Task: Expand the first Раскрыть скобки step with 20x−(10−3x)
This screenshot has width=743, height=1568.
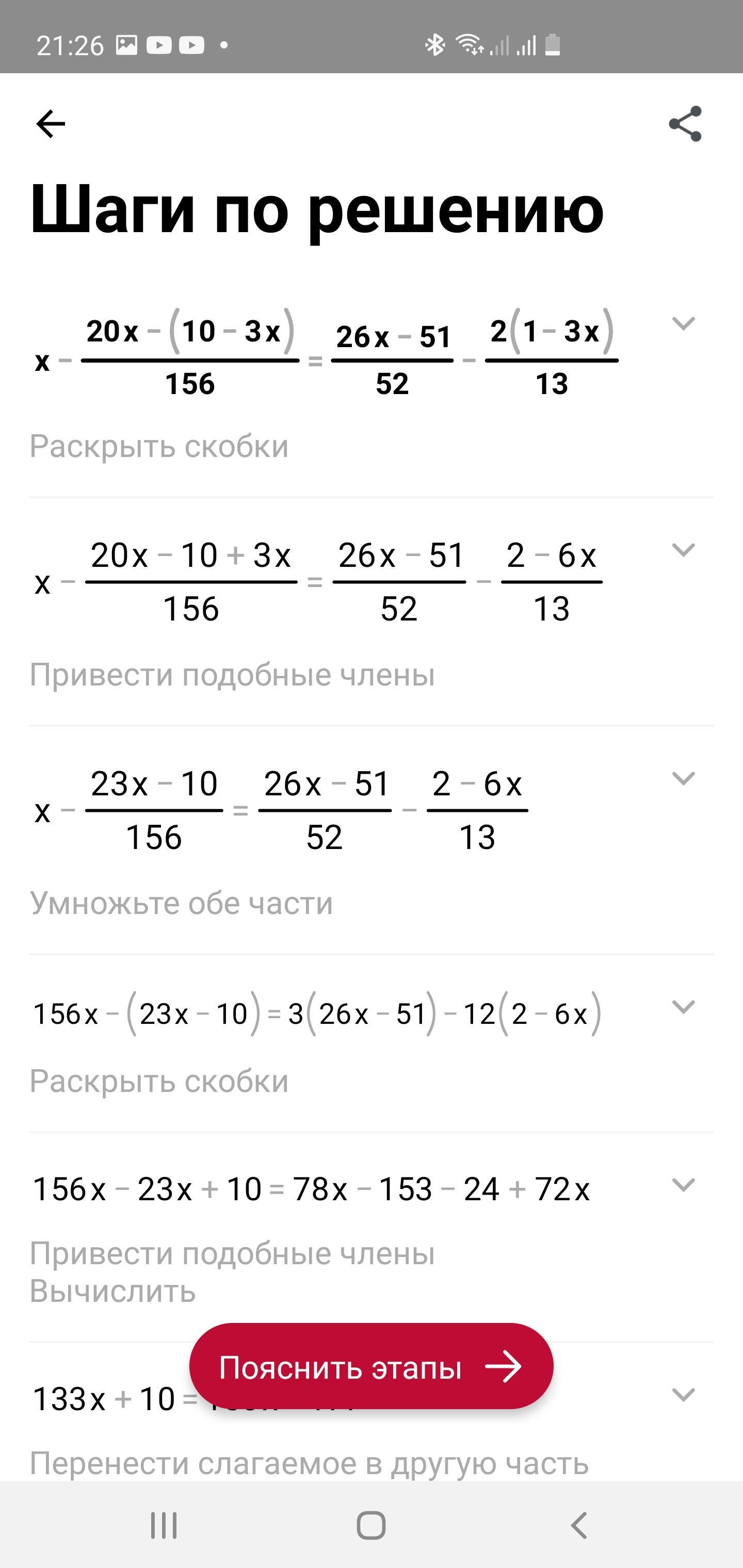Action: [x=683, y=323]
